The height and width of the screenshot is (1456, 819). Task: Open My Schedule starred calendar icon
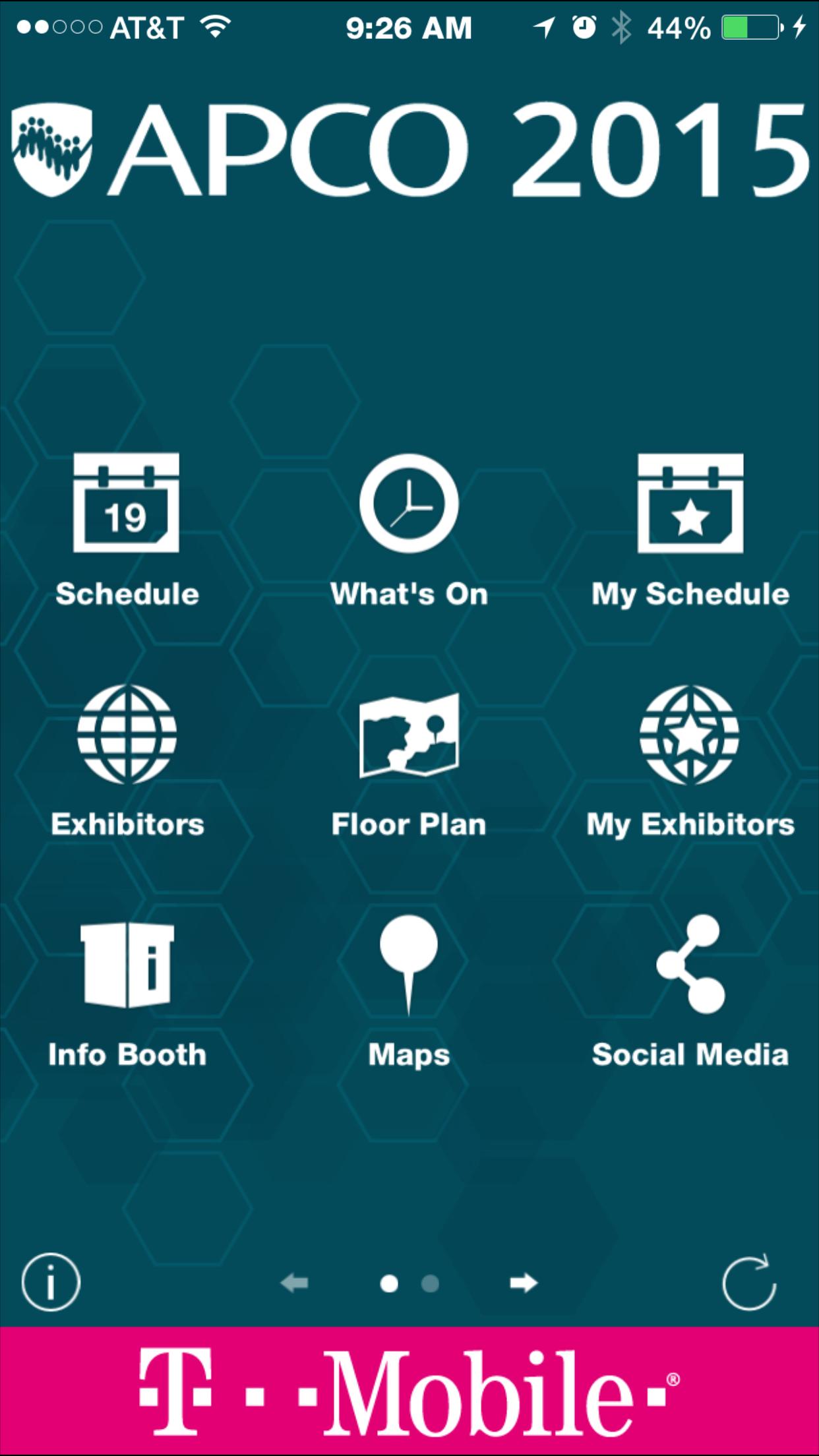coord(690,504)
